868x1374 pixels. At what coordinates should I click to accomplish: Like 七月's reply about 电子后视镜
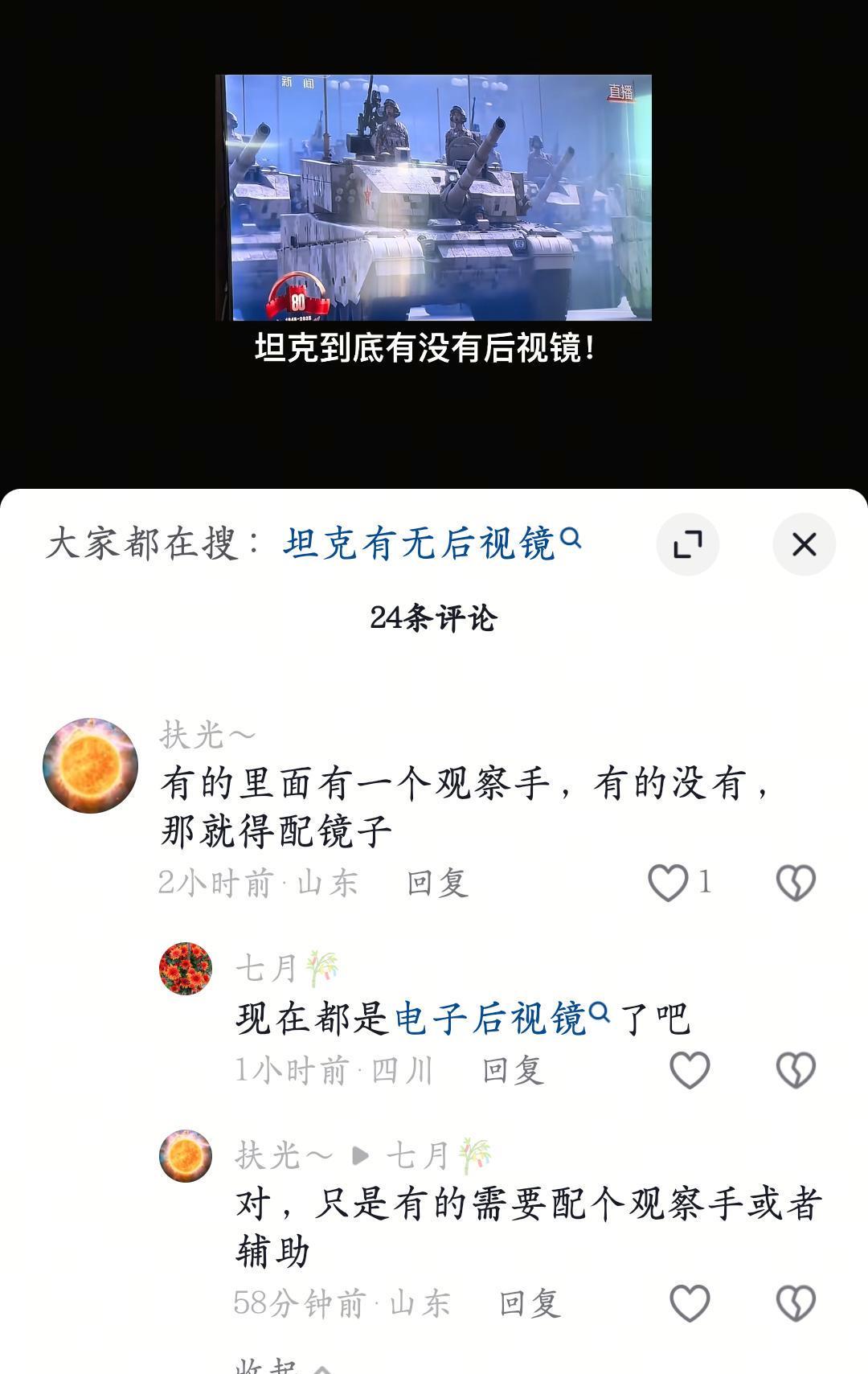(x=690, y=1070)
